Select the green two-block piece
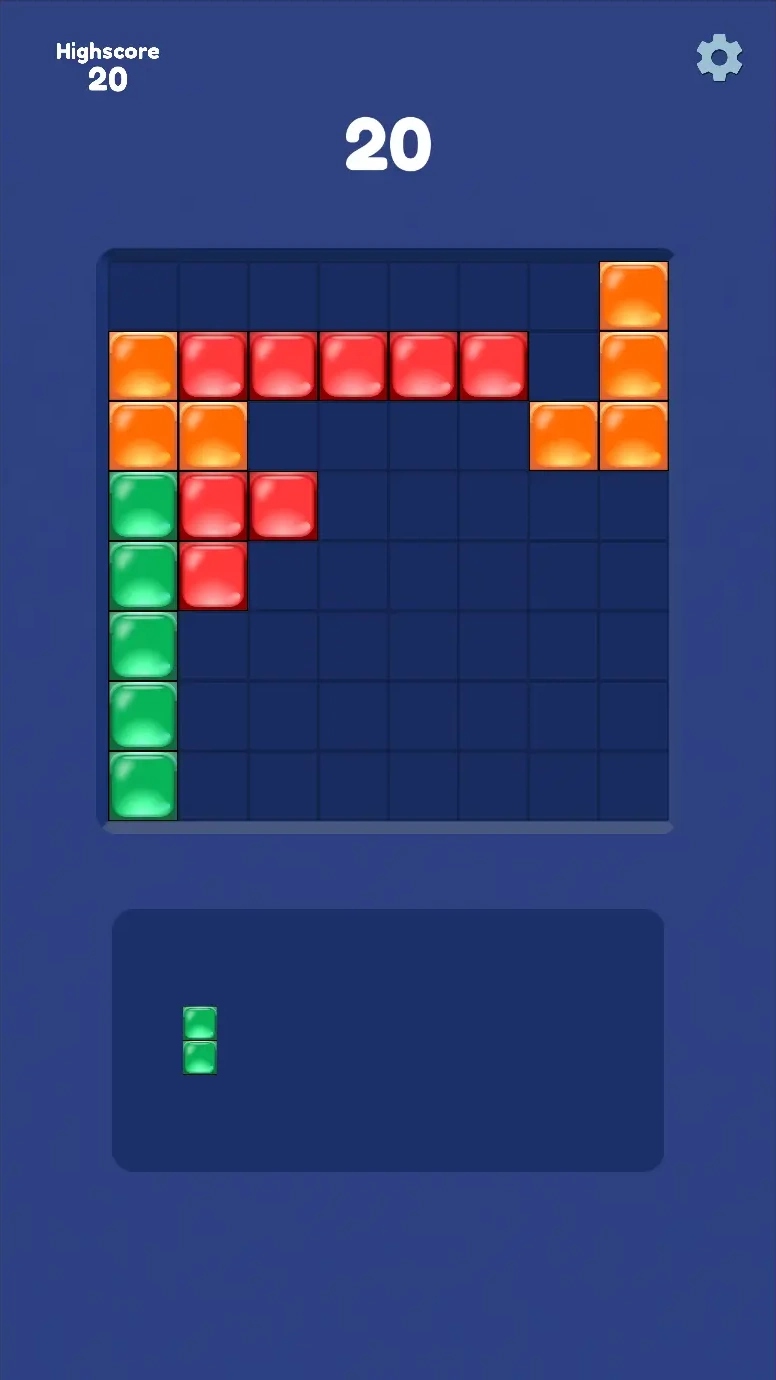 click(x=200, y=1040)
